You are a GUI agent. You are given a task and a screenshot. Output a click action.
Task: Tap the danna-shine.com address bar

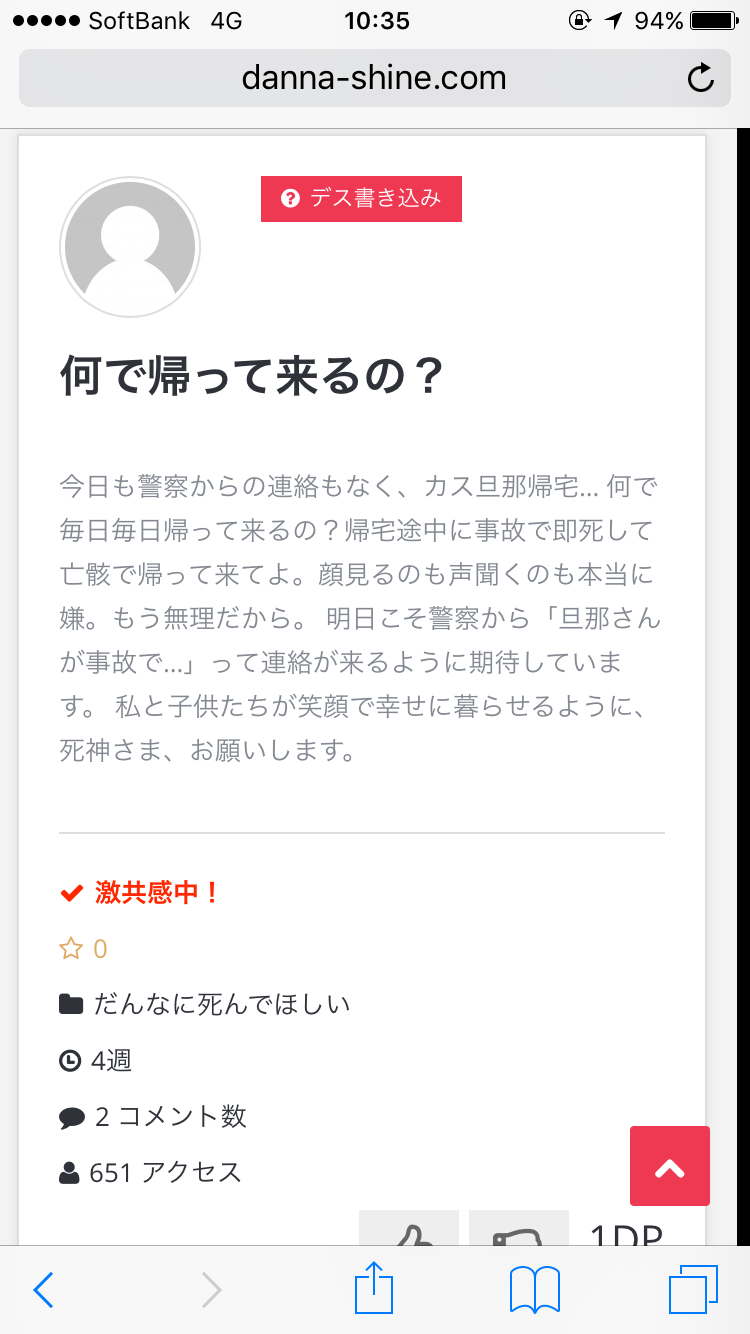click(373, 78)
